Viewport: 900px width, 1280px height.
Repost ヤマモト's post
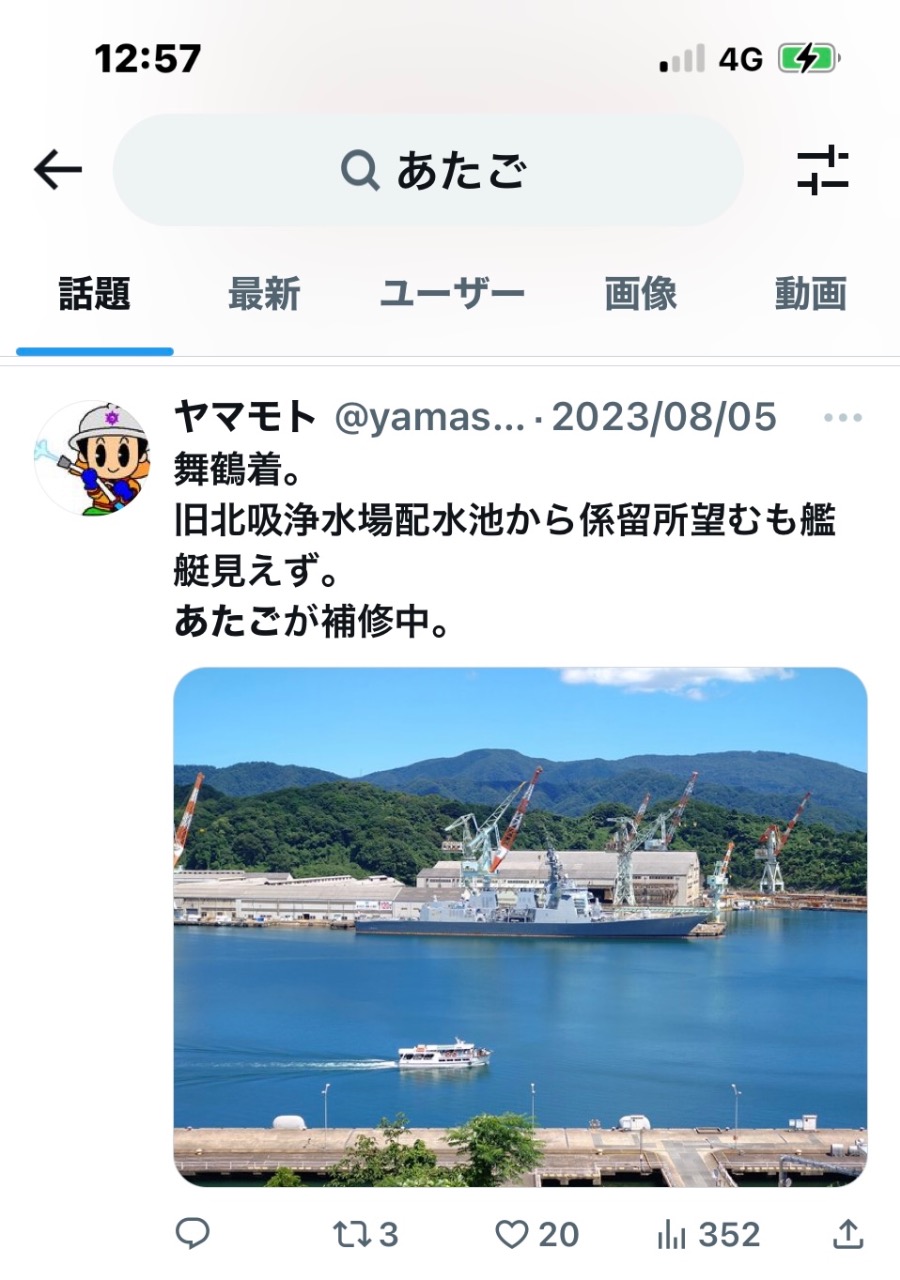[366, 1235]
